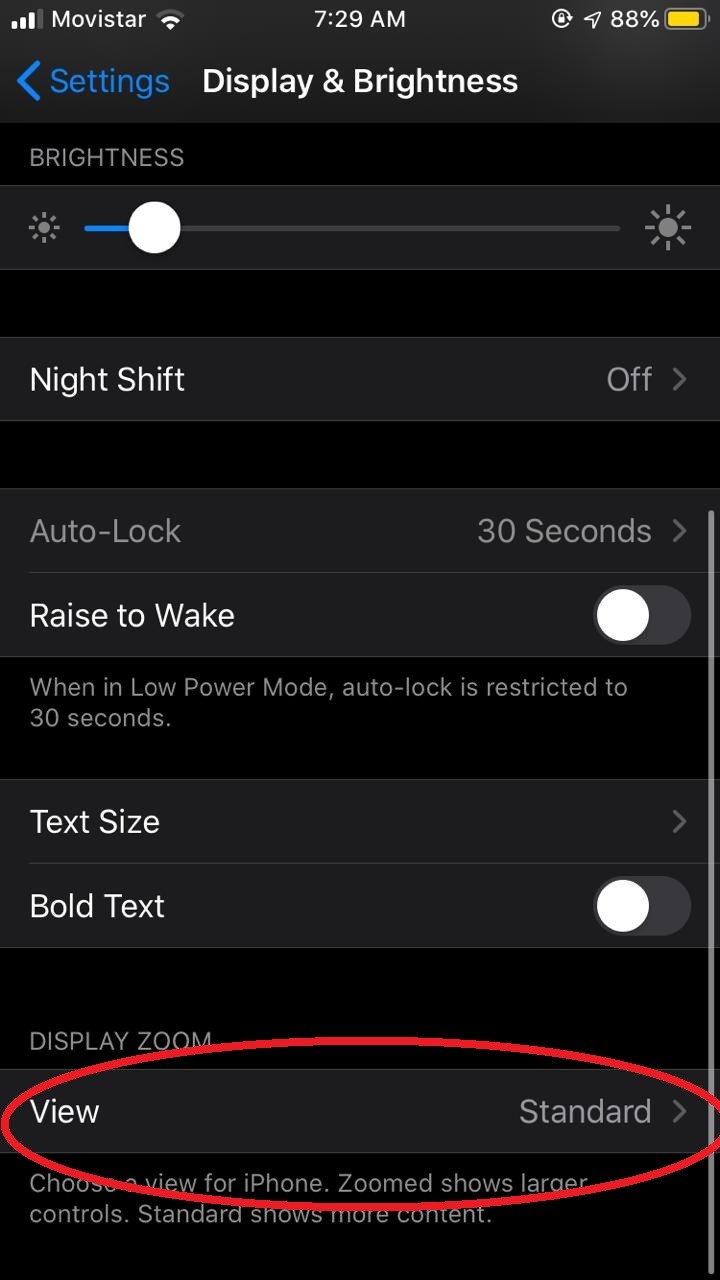Open Night Shift settings
This screenshot has width=720, height=1280.
click(360, 380)
